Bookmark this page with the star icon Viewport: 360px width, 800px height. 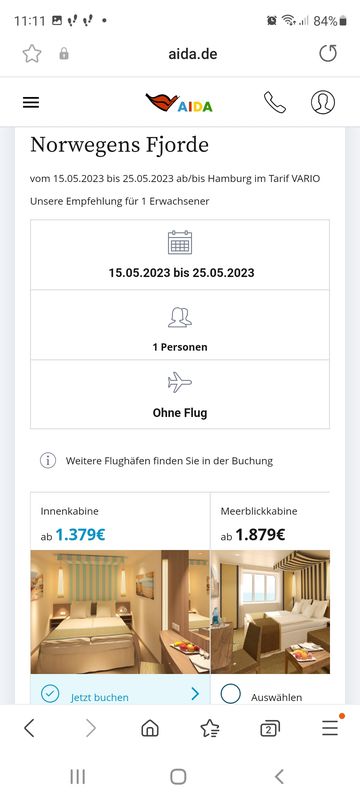point(32,54)
